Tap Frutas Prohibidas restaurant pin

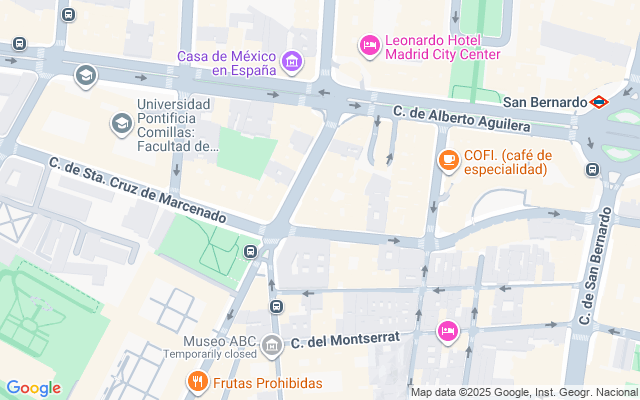197,382
